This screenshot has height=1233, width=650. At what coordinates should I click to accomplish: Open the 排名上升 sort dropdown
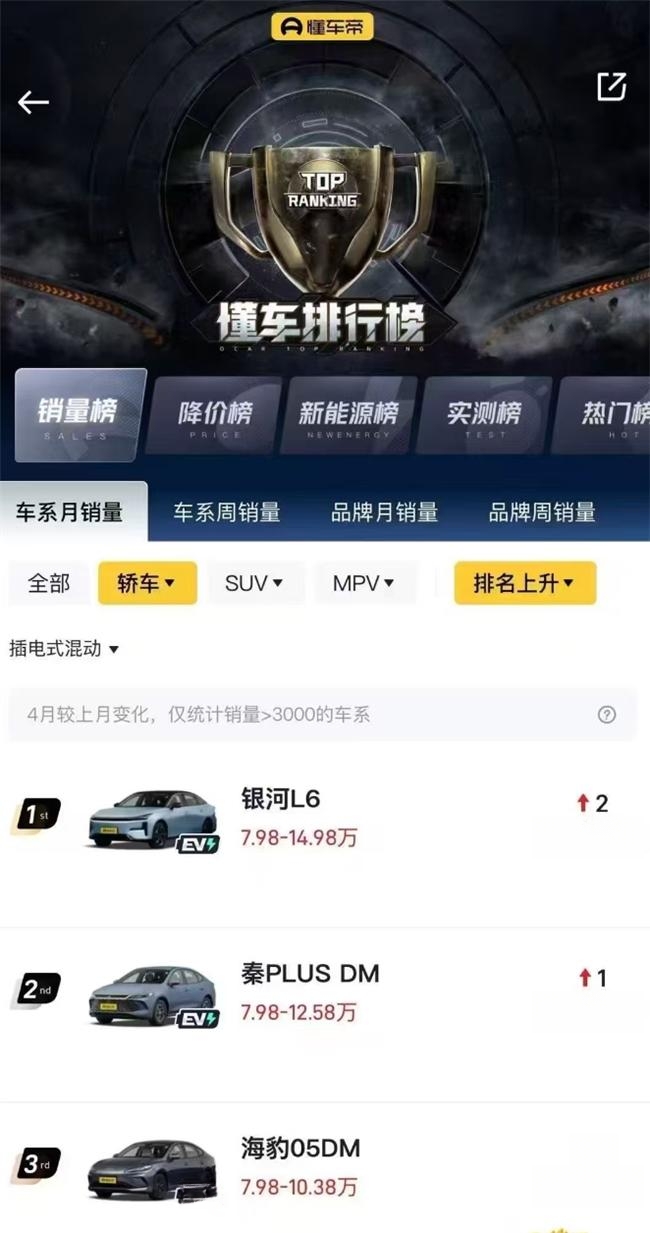[525, 583]
